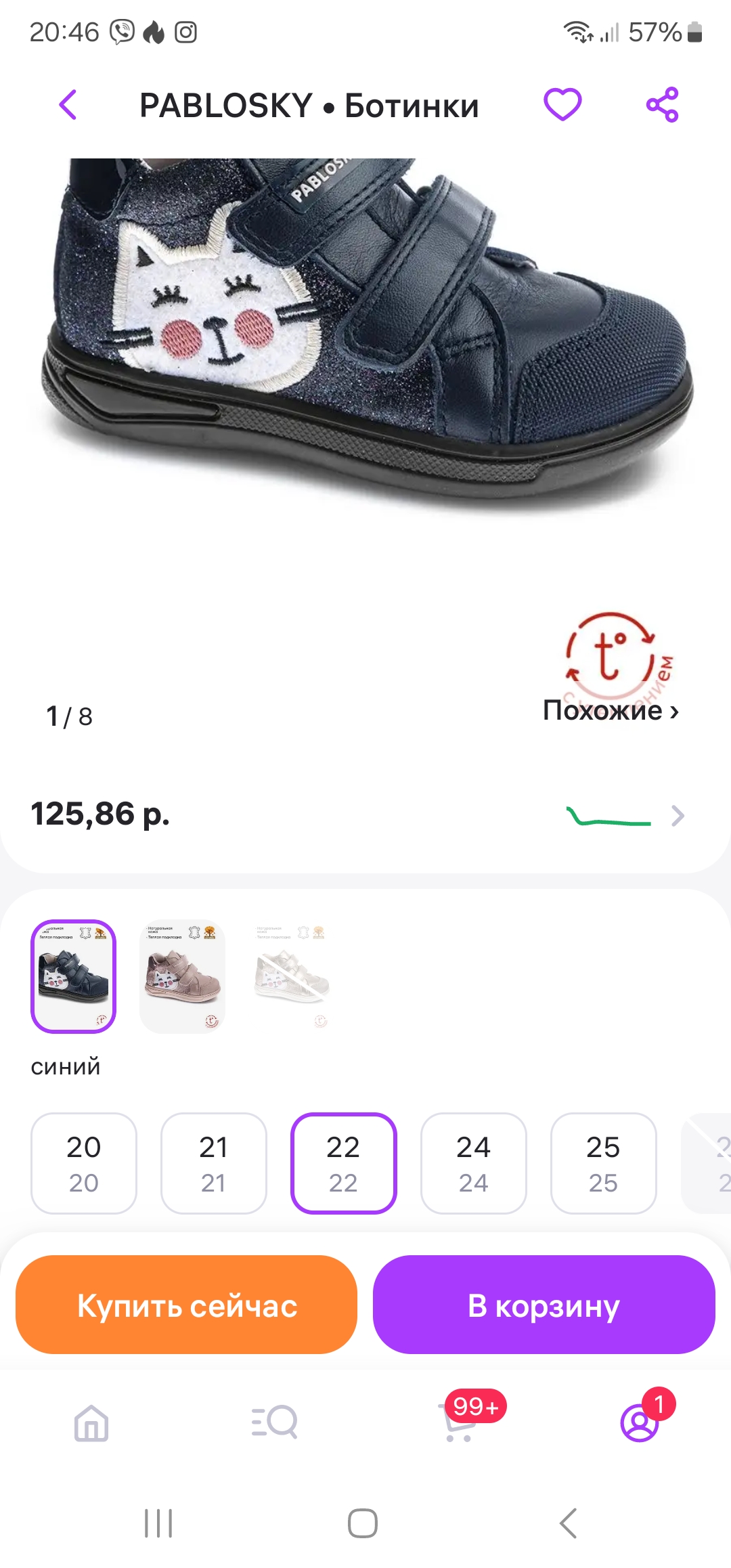Open the similar items link Похожие
This screenshot has height=1568, width=731.
click(610, 710)
